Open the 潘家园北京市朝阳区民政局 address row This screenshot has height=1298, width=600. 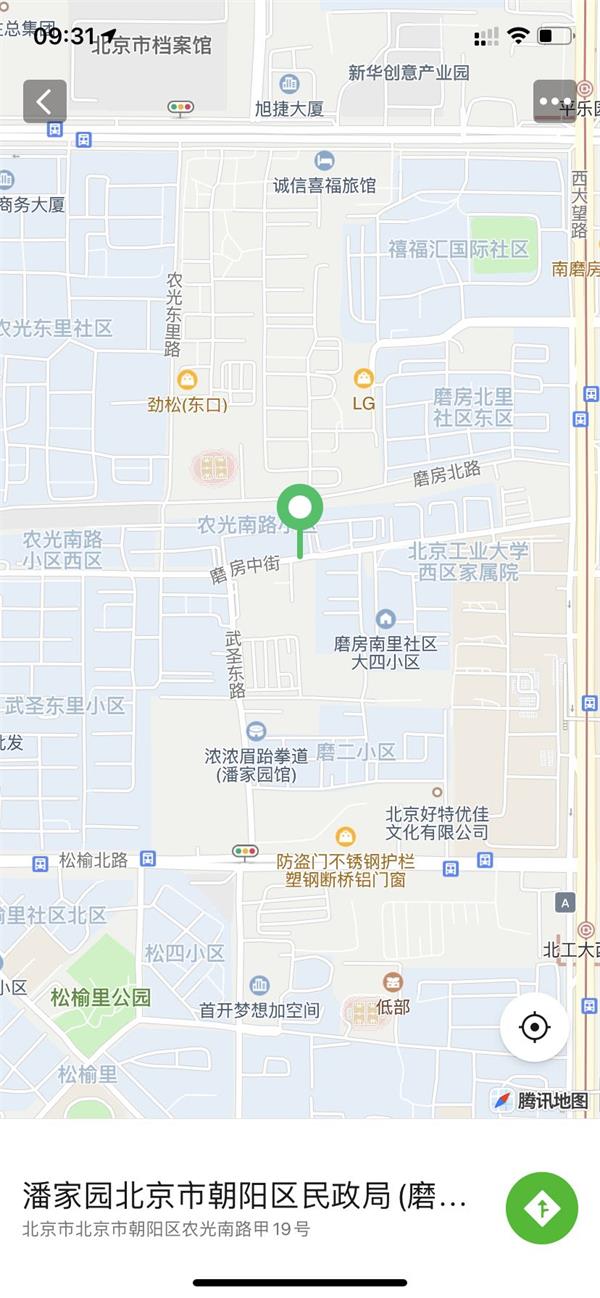tap(245, 1207)
